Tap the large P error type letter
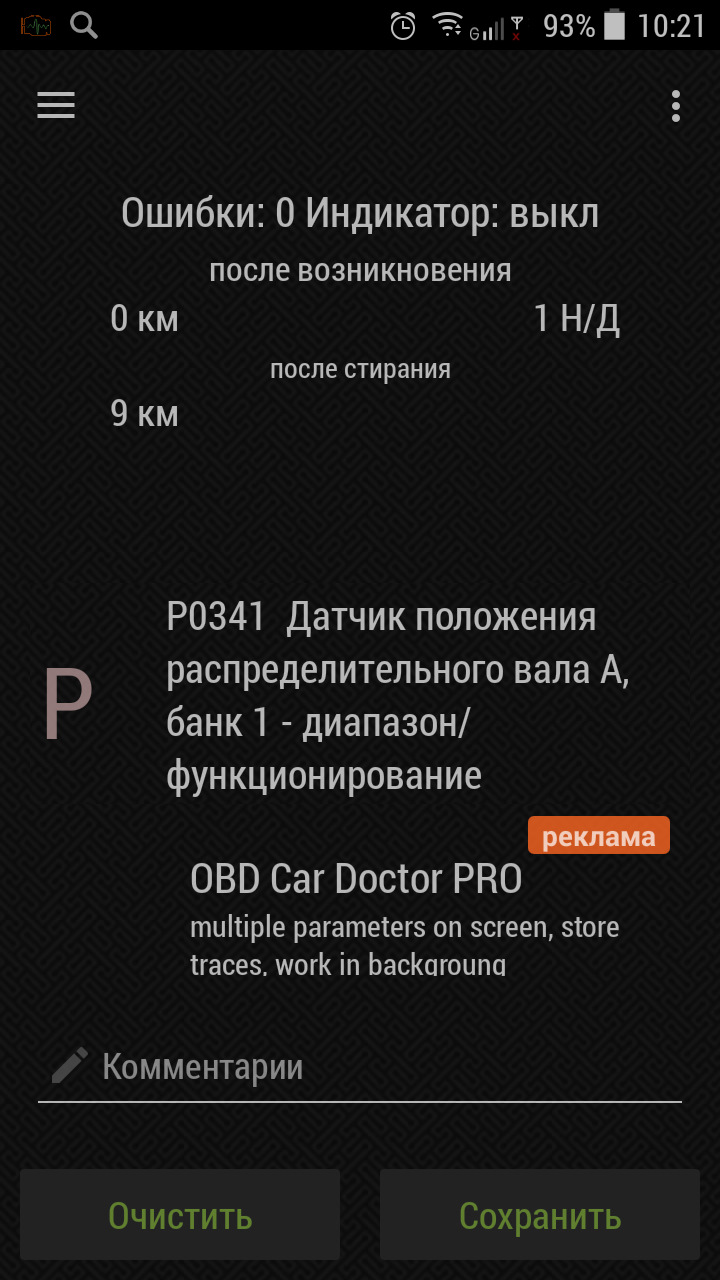Screen dimensions: 720x1280 click(67, 700)
